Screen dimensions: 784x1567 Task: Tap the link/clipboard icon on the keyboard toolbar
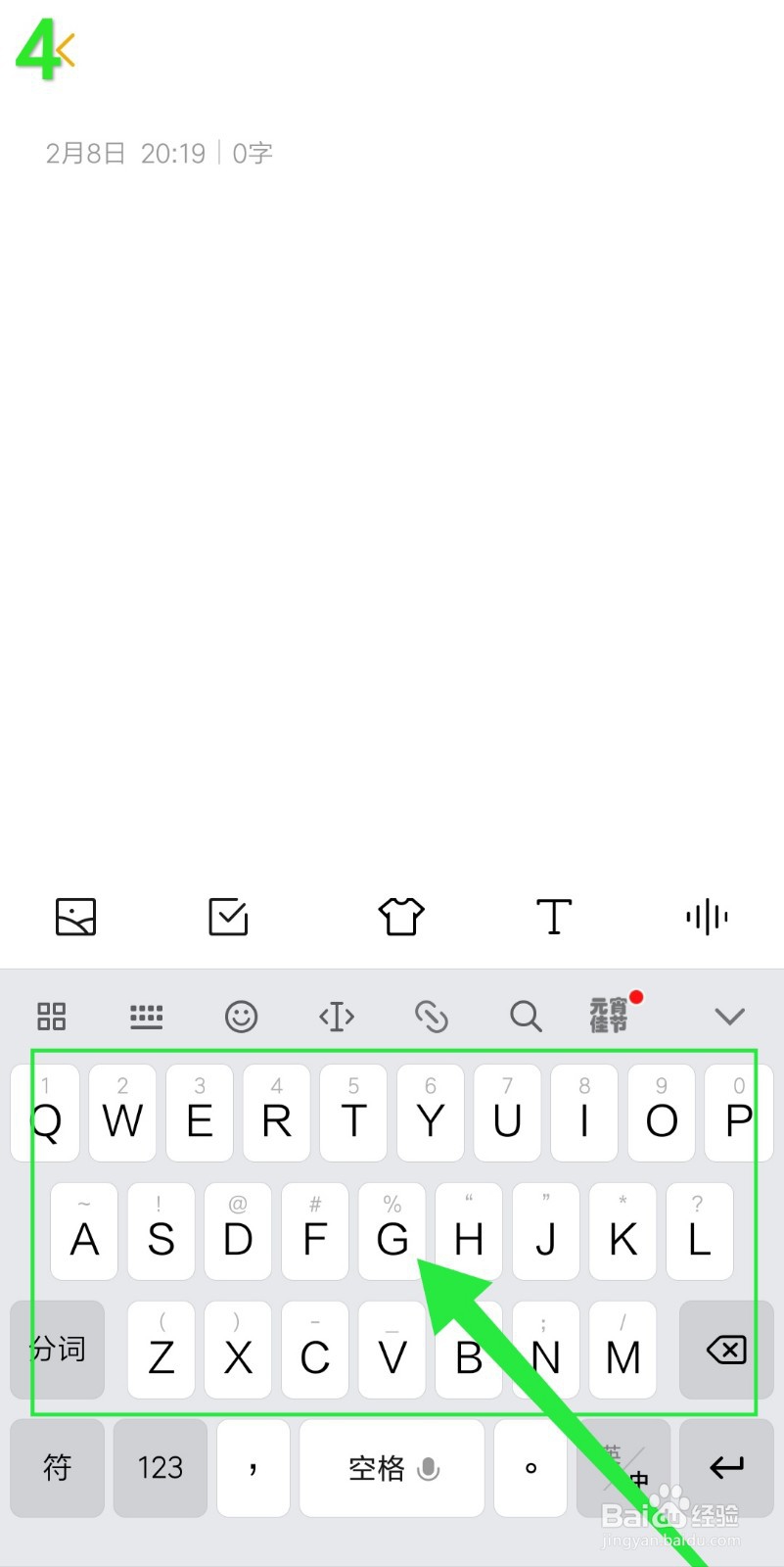(x=432, y=1017)
